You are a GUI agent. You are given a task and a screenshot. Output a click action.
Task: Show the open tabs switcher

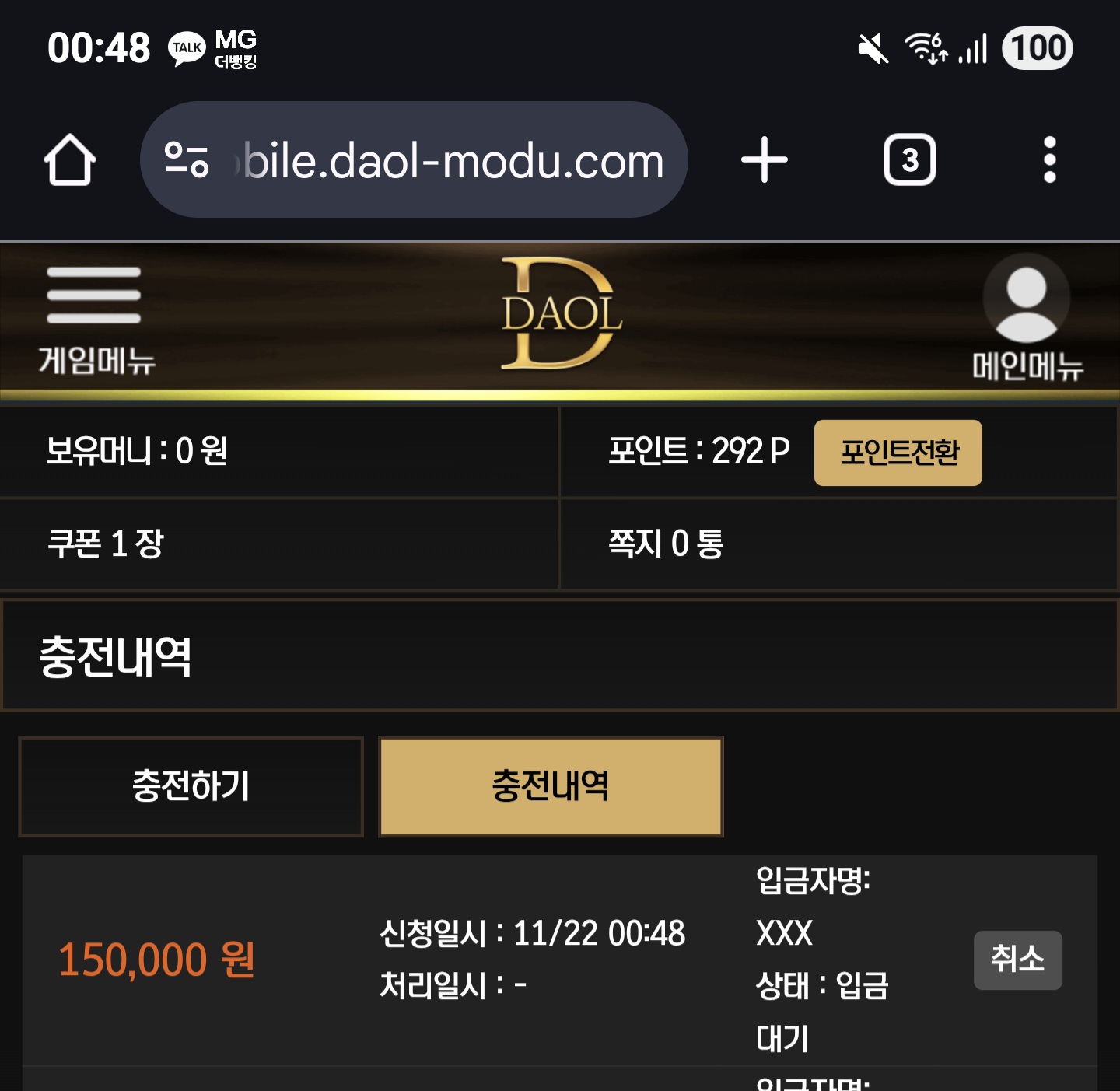pos(909,160)
